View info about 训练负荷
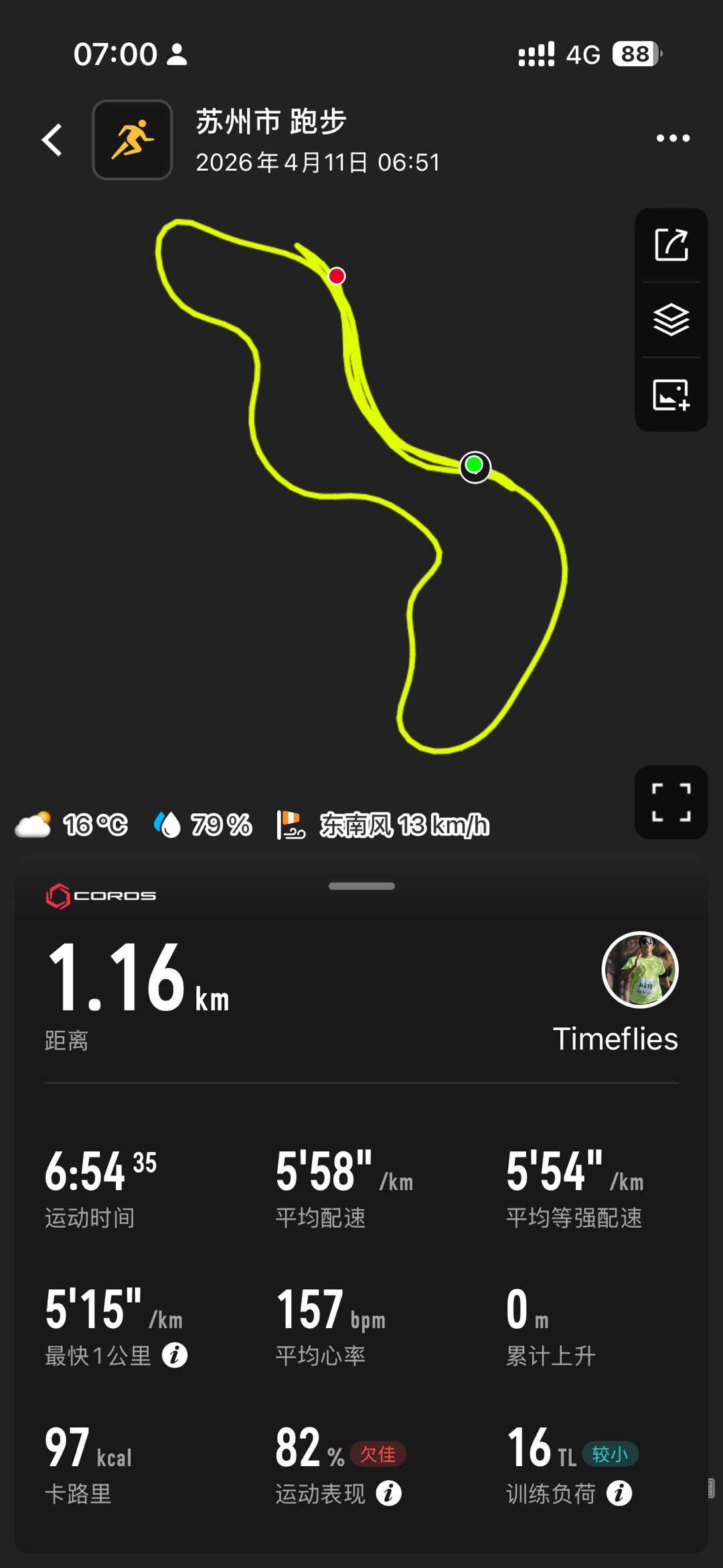723x1568 pixels. [619, 1493]
